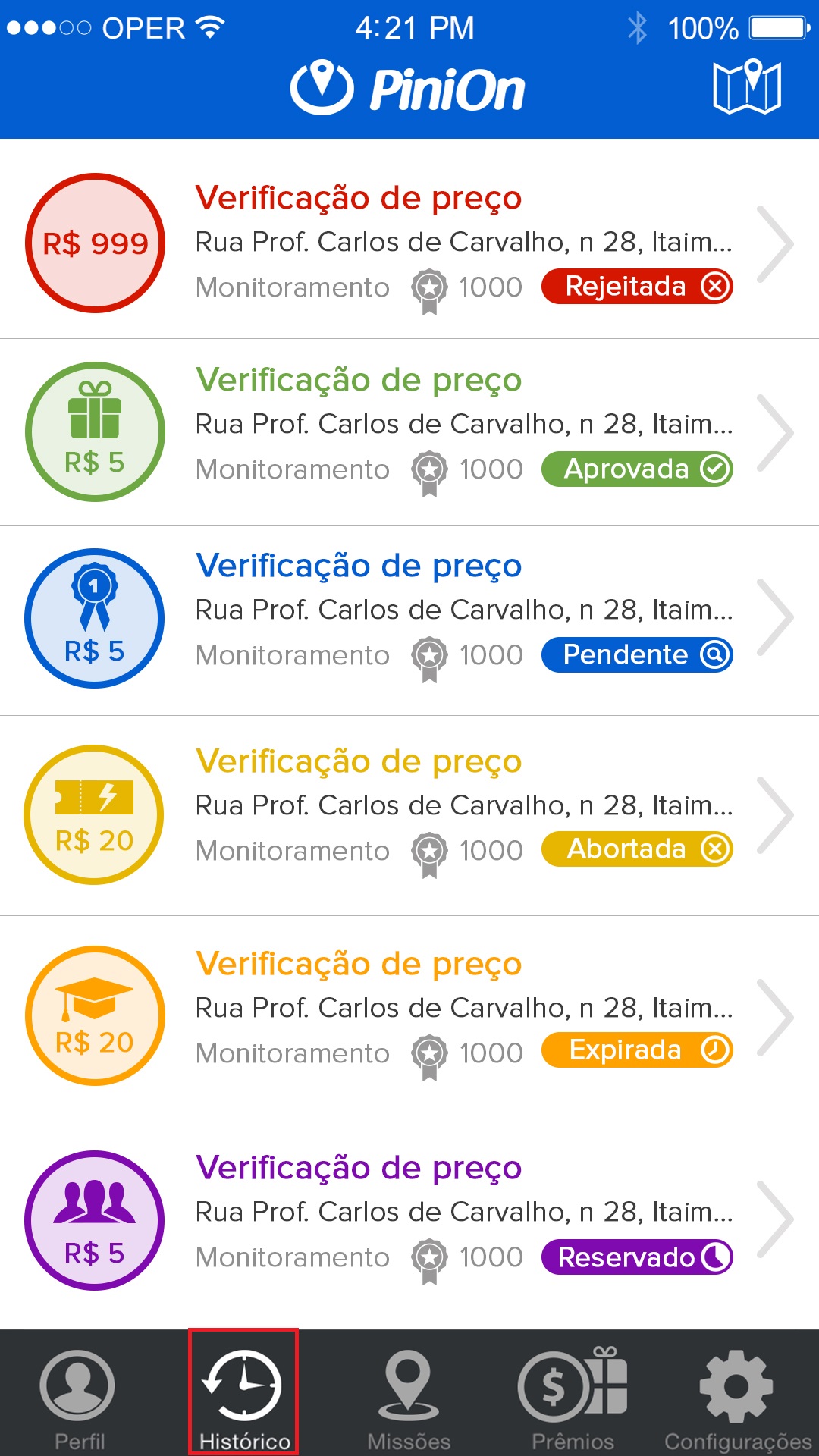This screenshot has height=1456, width=819.
Task: Open the Abortada price verification mission
Action: click(x=409, y=816)
